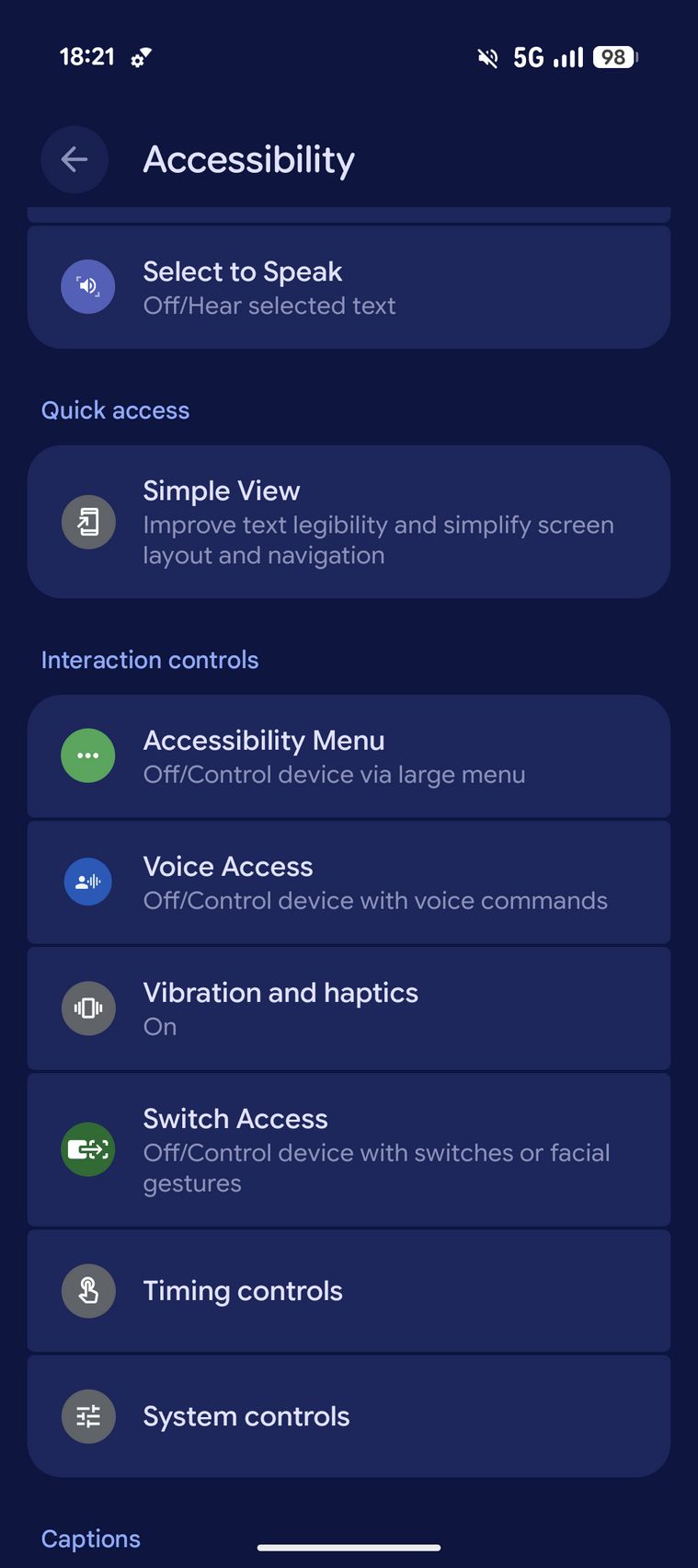Image resolution: width=698 pixels, height=1568 pixels.
Task: Open System controls
Action: click(x=349, y=1416)
